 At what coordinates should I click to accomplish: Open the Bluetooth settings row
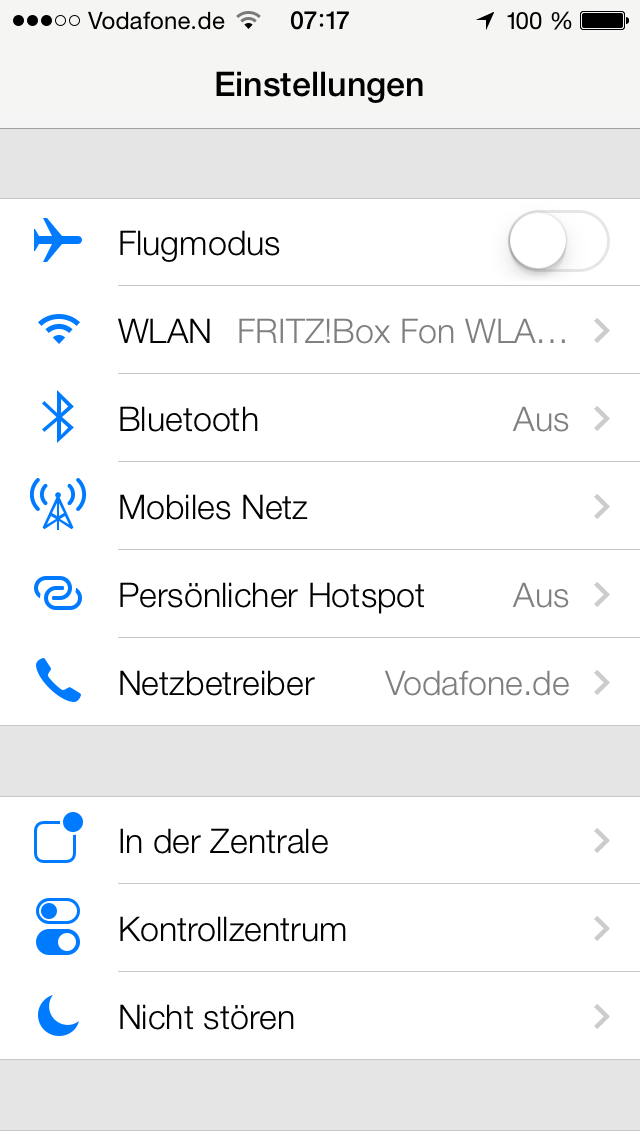click(x=320, y=418)
